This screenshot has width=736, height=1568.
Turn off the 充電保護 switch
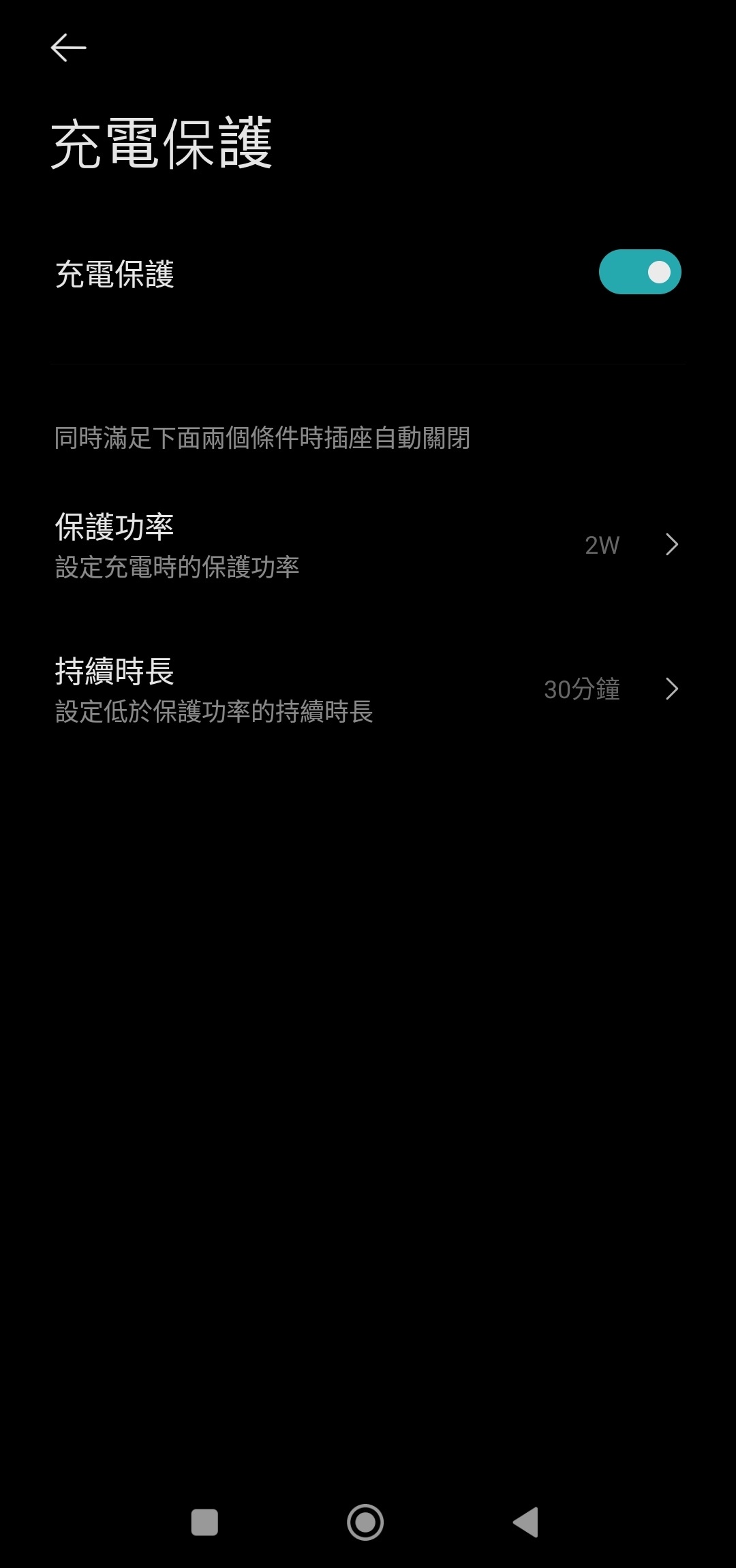click(639, 272)
